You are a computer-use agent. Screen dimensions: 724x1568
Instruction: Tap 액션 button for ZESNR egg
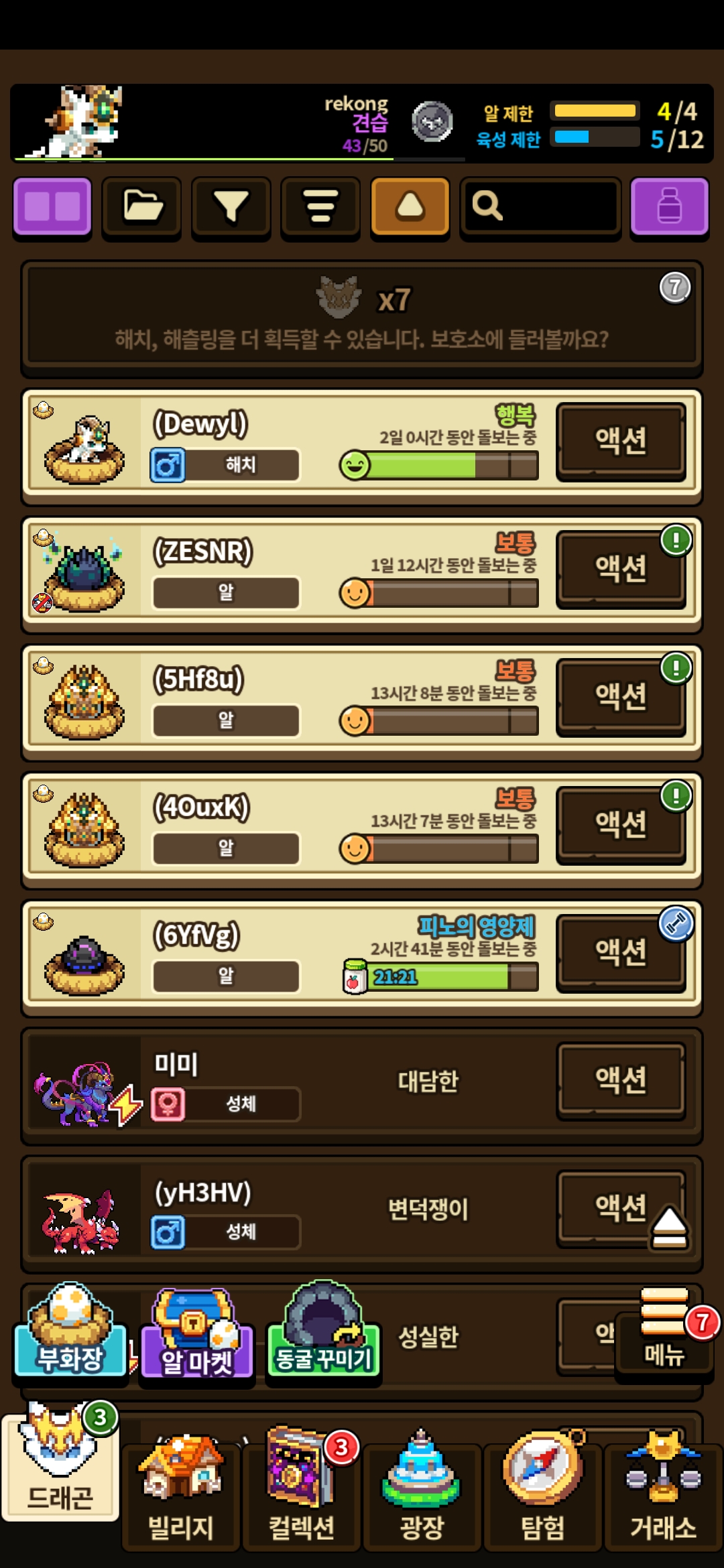(x=621, y=569)
